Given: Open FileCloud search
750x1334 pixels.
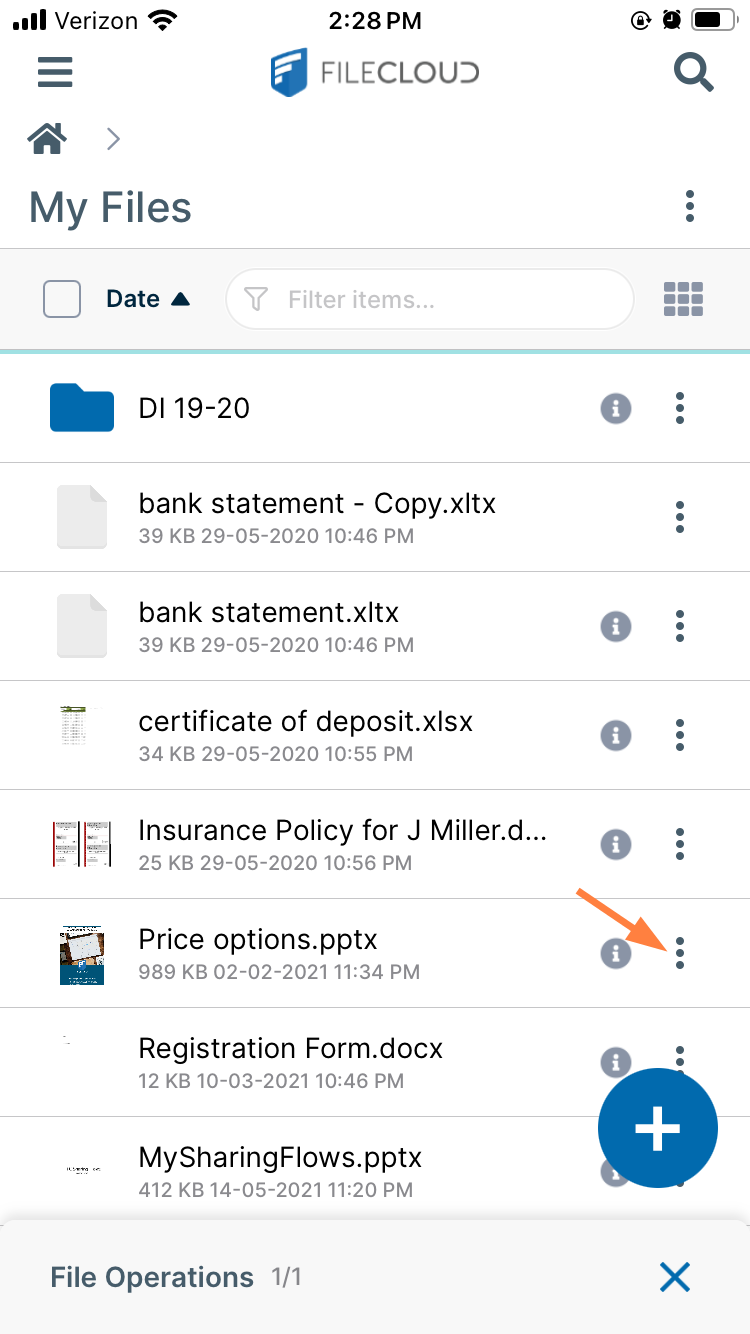Looking at the screenshot, I should point(694,72).
